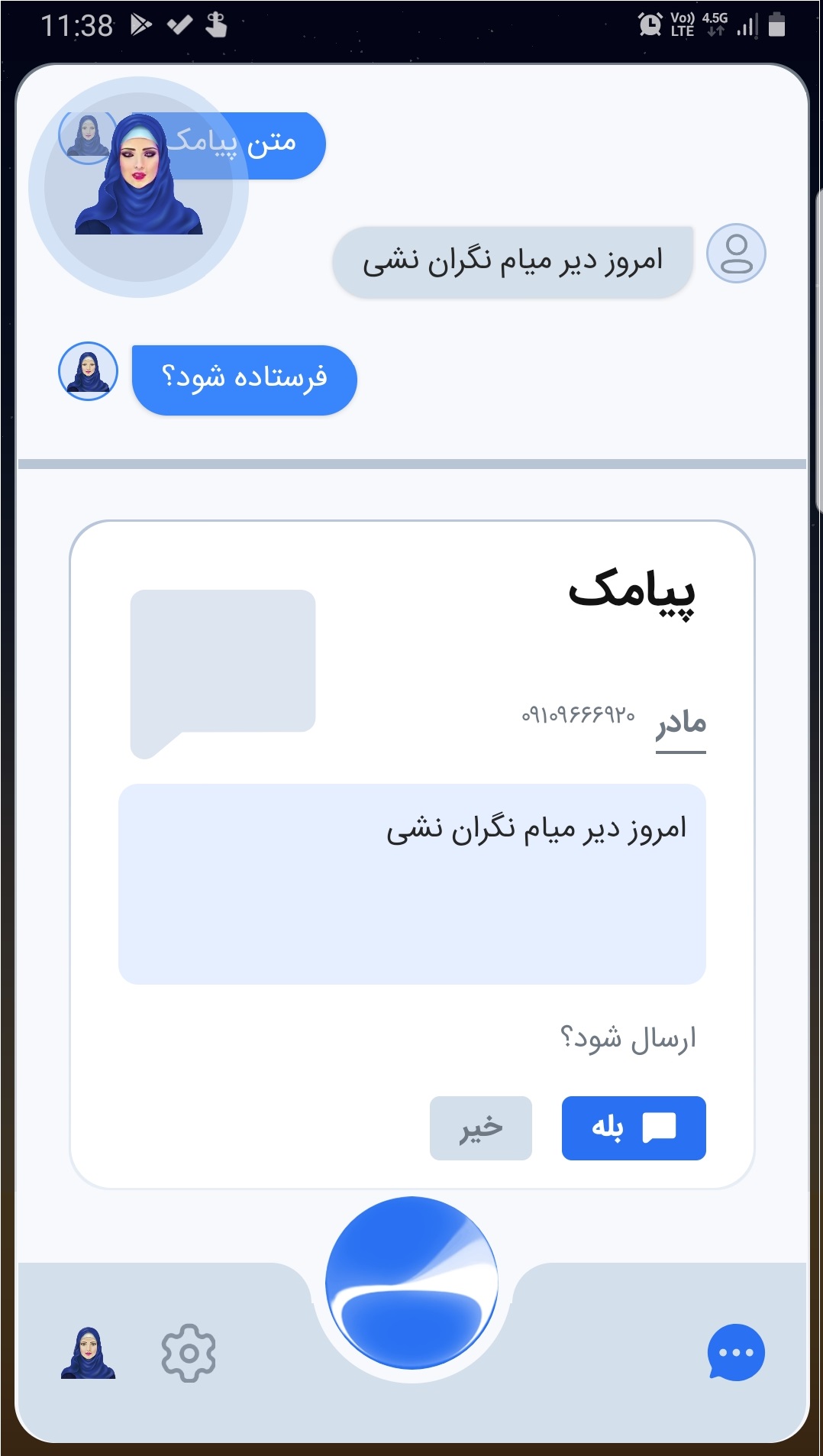Viewport: 823px width, 1456px height.
Task: Tap the blue voice assistant orb
Action: pos(411,1283)
